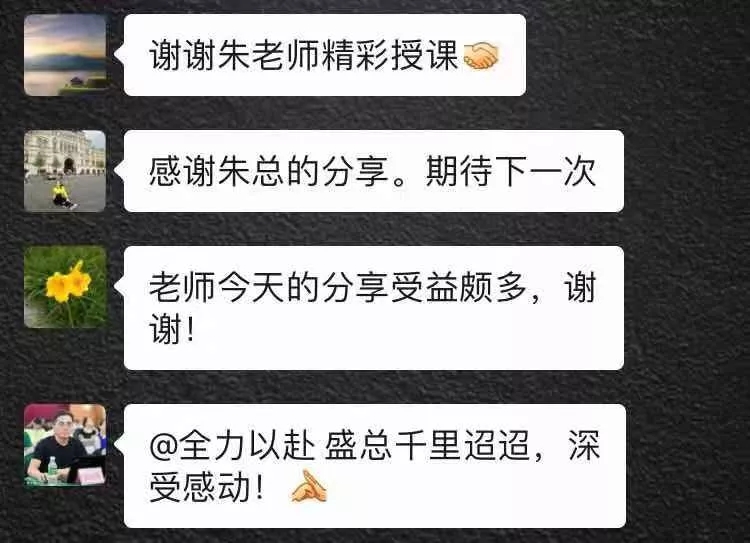This screenshot has height=543, width=750.
Task: Open the yellow flower avatar's profile
Action: [64, 287]
